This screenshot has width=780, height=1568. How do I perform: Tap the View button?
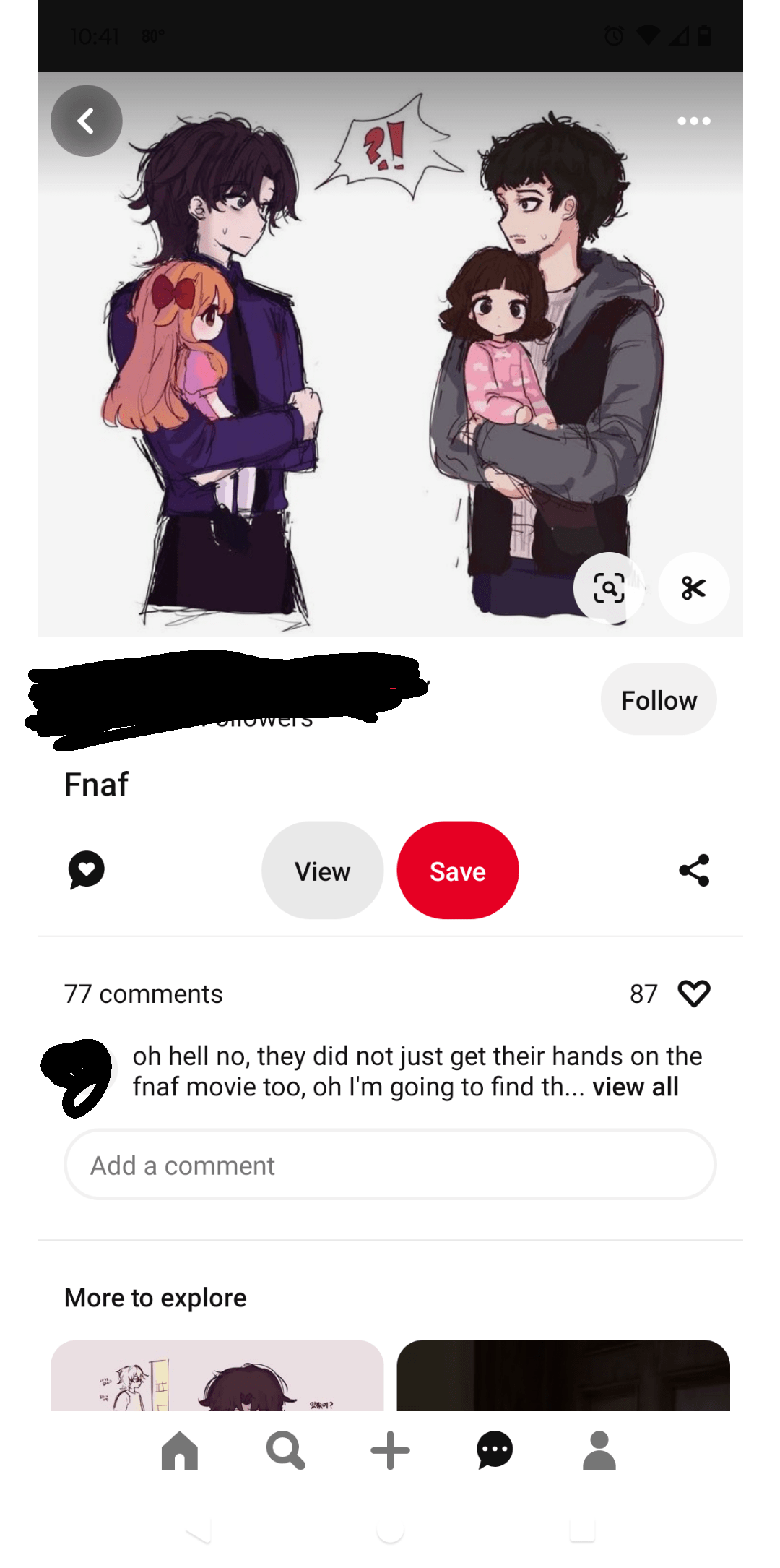pos(322,871)
